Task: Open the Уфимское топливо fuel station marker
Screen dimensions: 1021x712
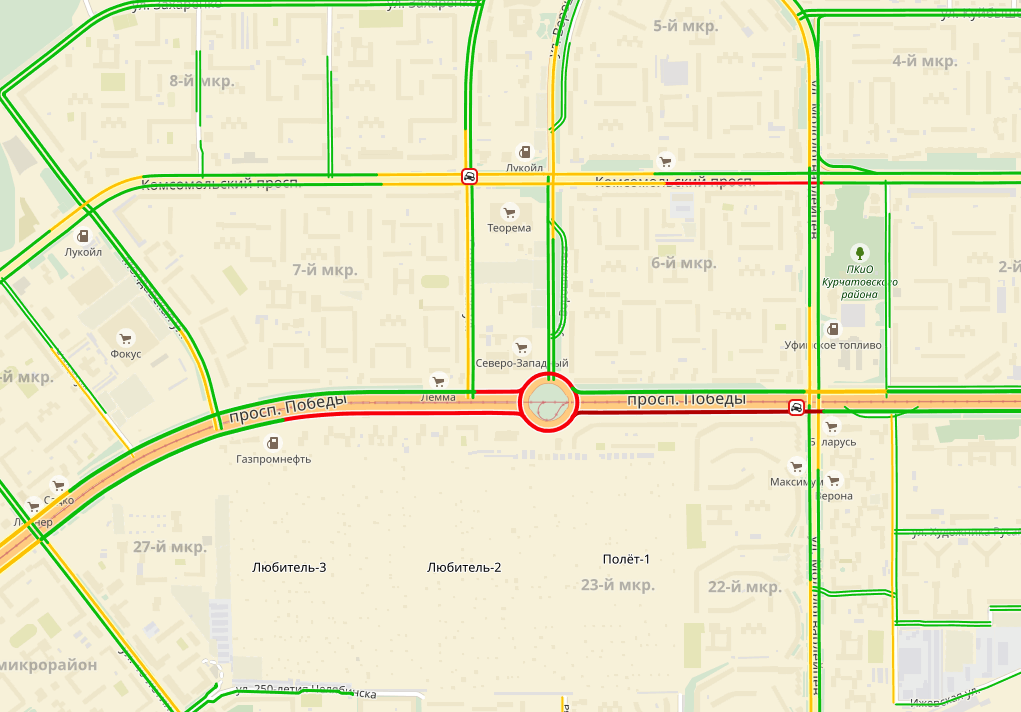Action: coord(832,329)
